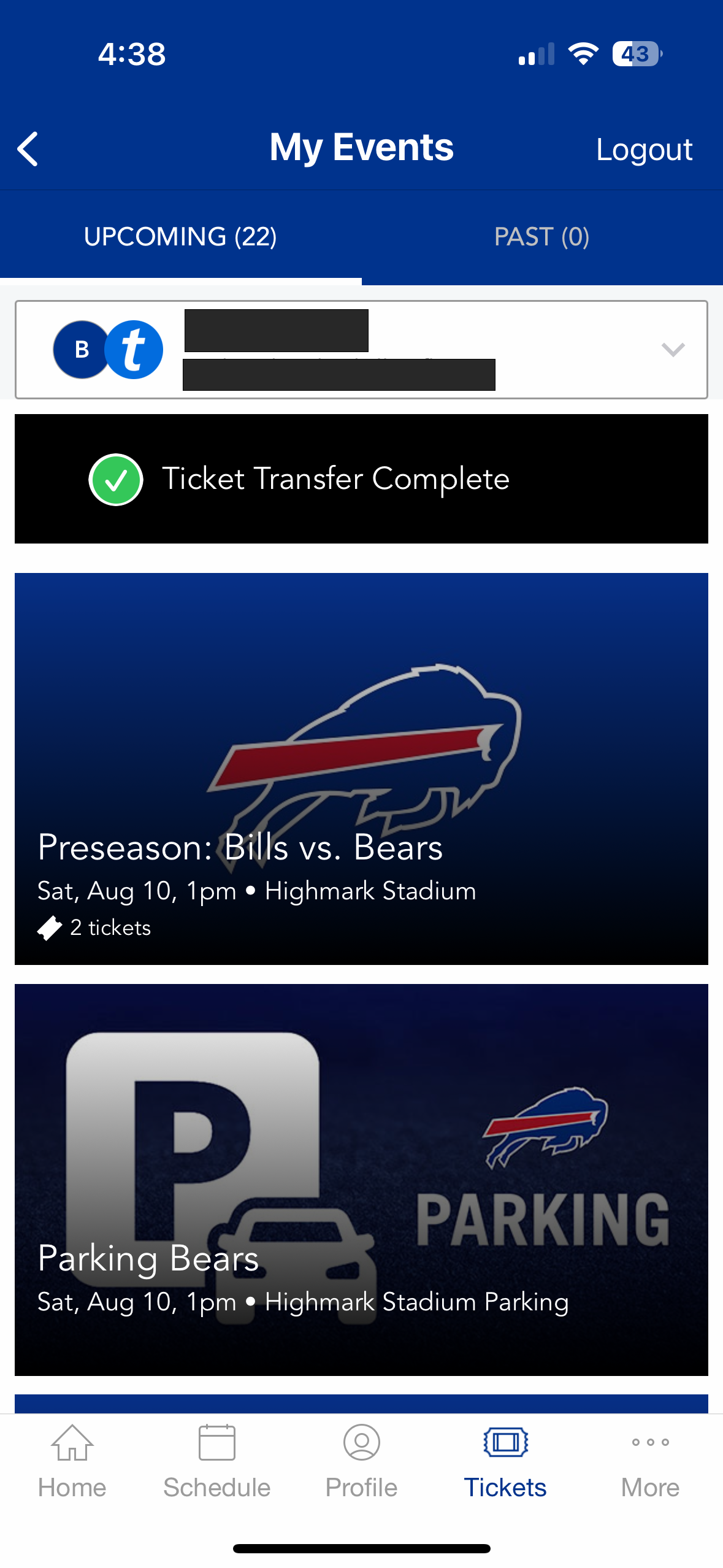Viewport: 723px width, 1568px height.
Task: Expand the account selector dropdown
Action: [672, 350]
